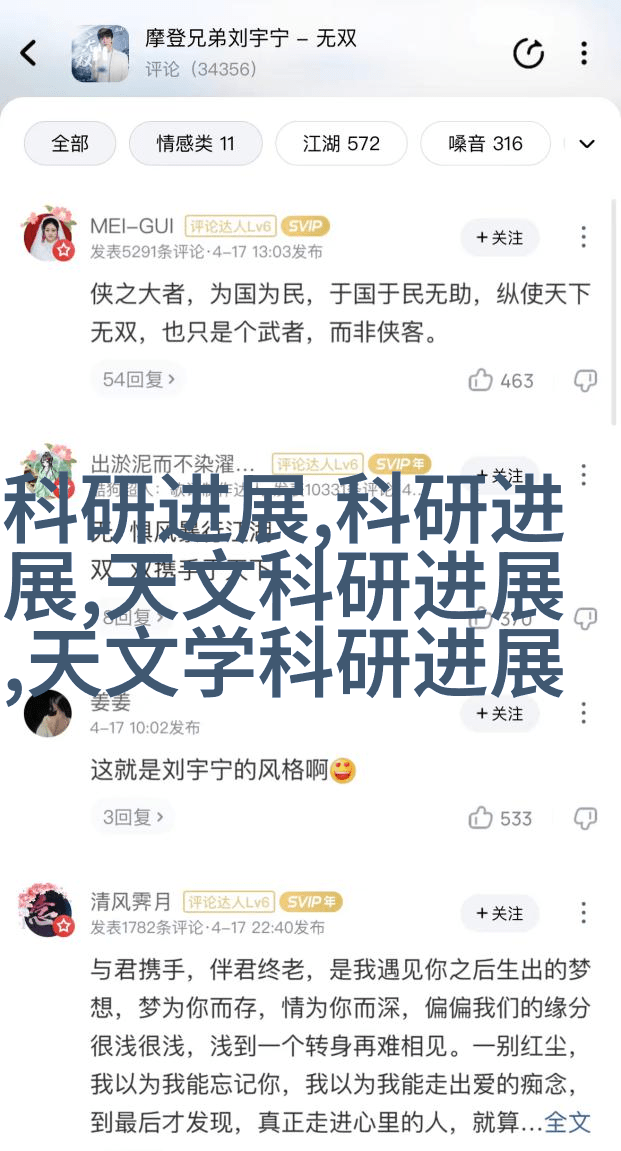View the 54回复 replies to MEI-GUI's comment
Screen dimensions: 621x1151
[139, 380]
